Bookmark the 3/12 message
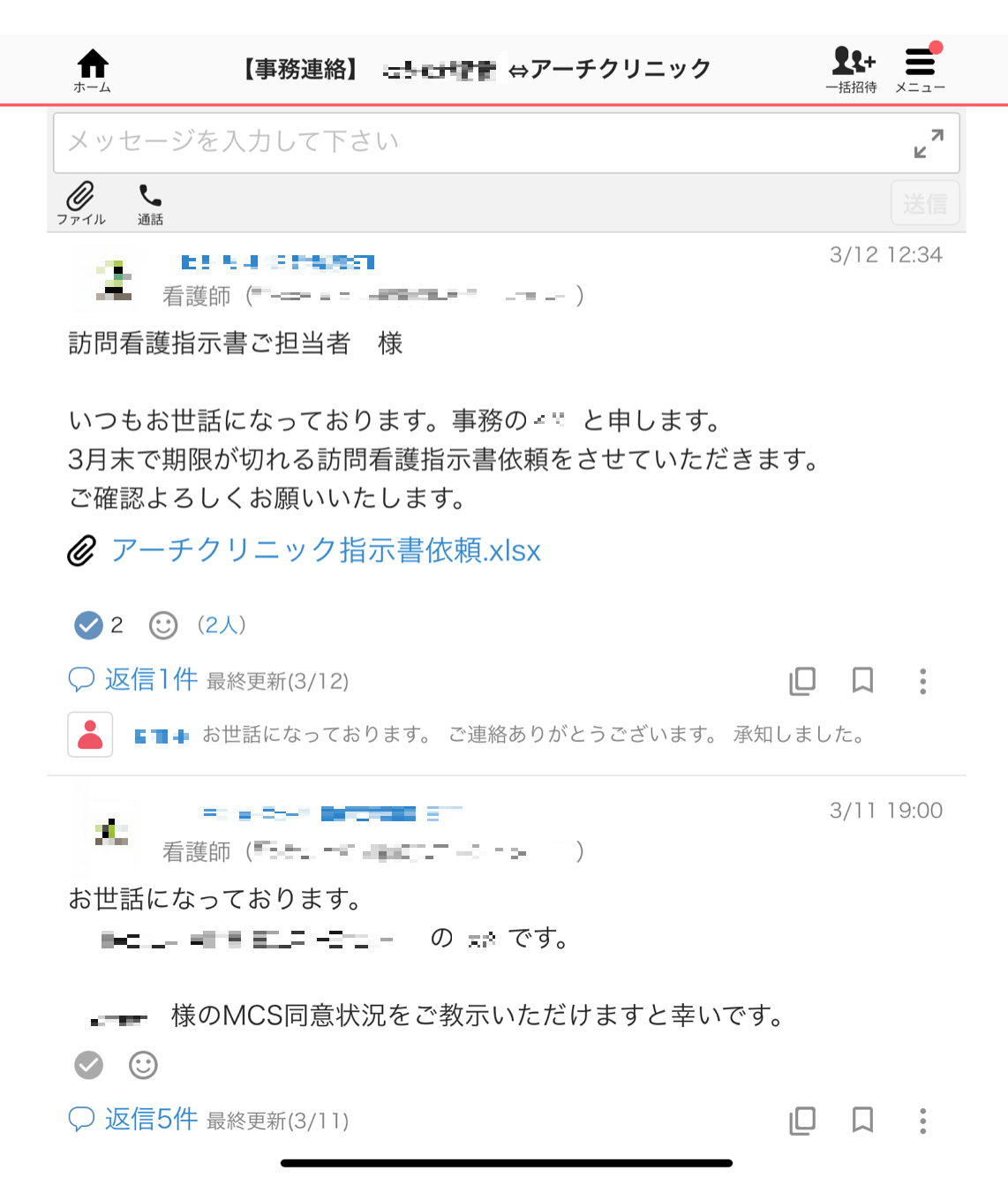1008x1178 pixels. (862, 681)
